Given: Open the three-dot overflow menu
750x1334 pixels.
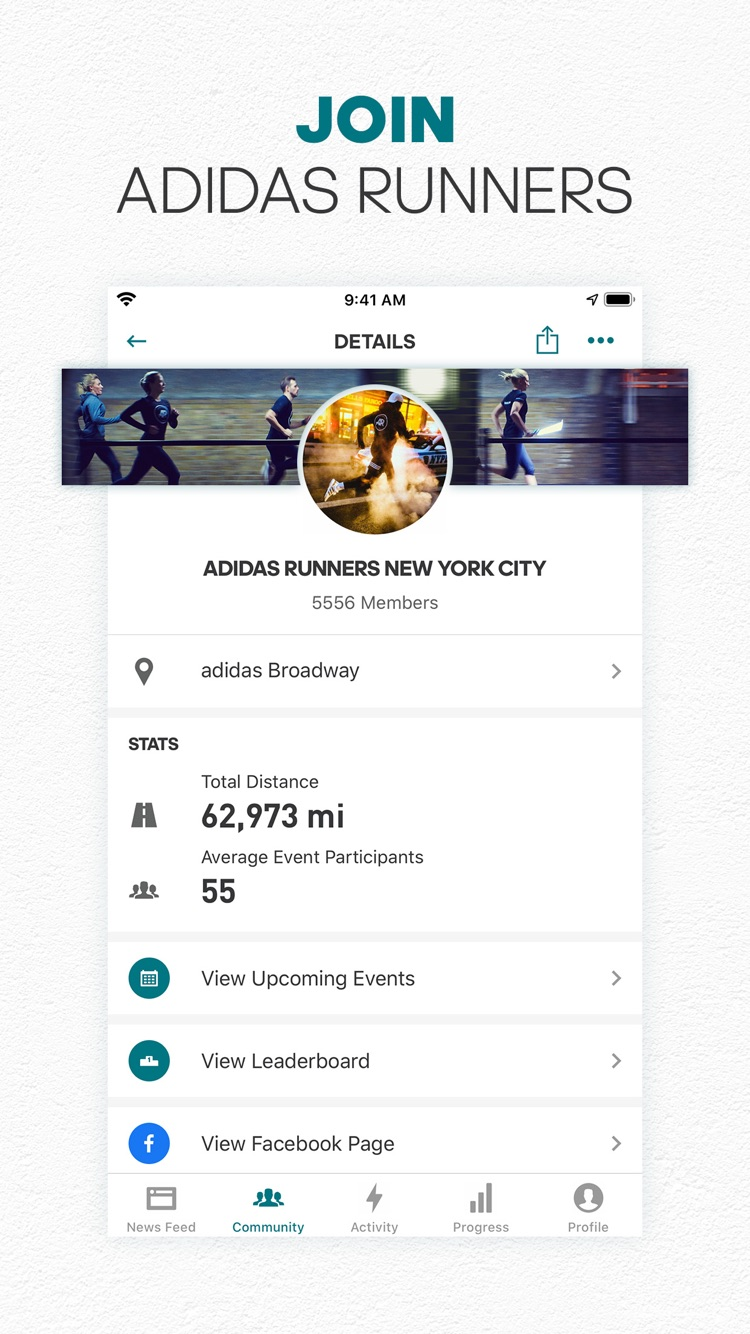Looking at the screenshot, I should (601, 341).
